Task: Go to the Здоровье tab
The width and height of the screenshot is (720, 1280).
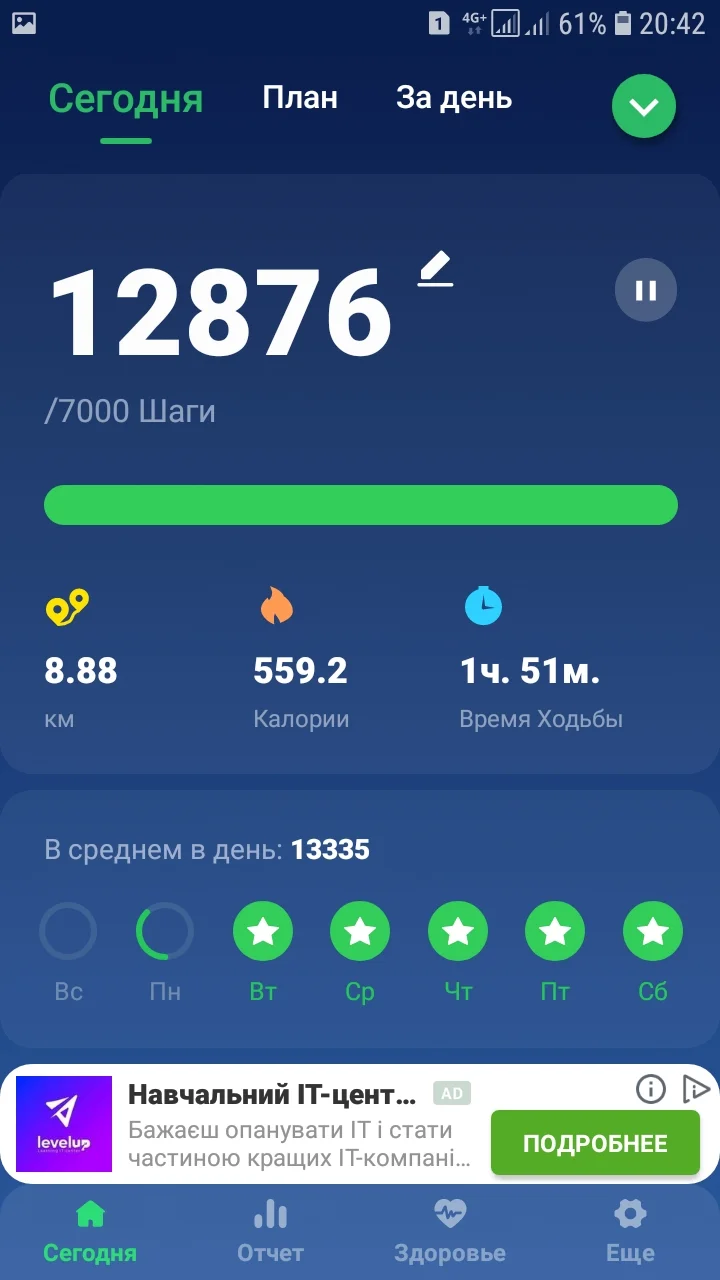Action: [x=450, y=1231]
